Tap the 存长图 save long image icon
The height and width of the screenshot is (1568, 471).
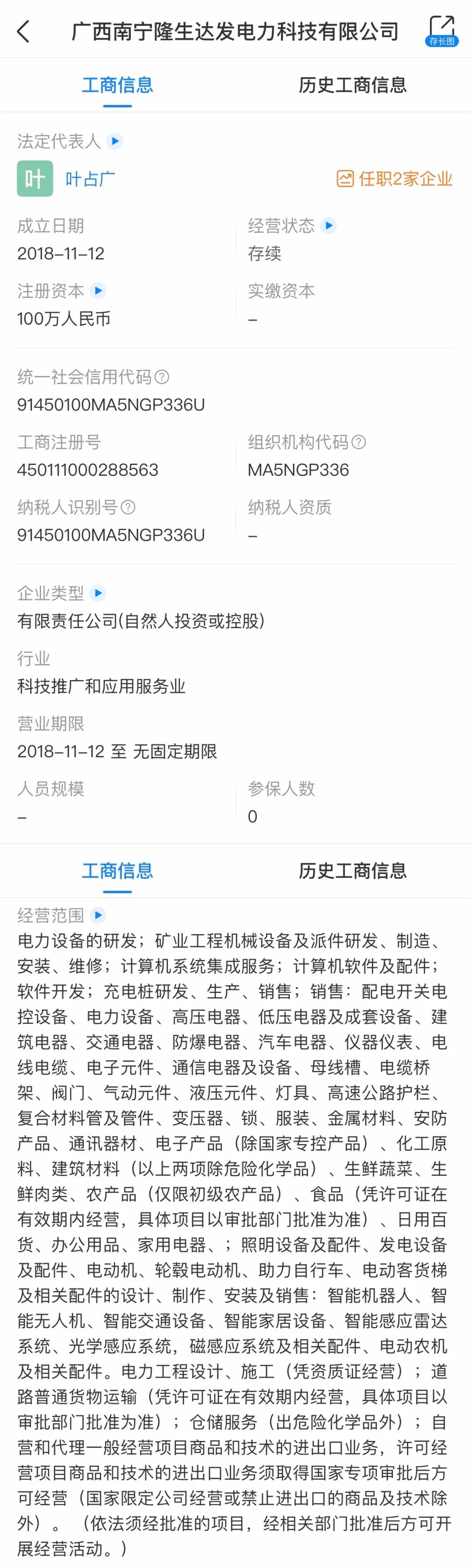pyautogui.click(x=441, y=30)
